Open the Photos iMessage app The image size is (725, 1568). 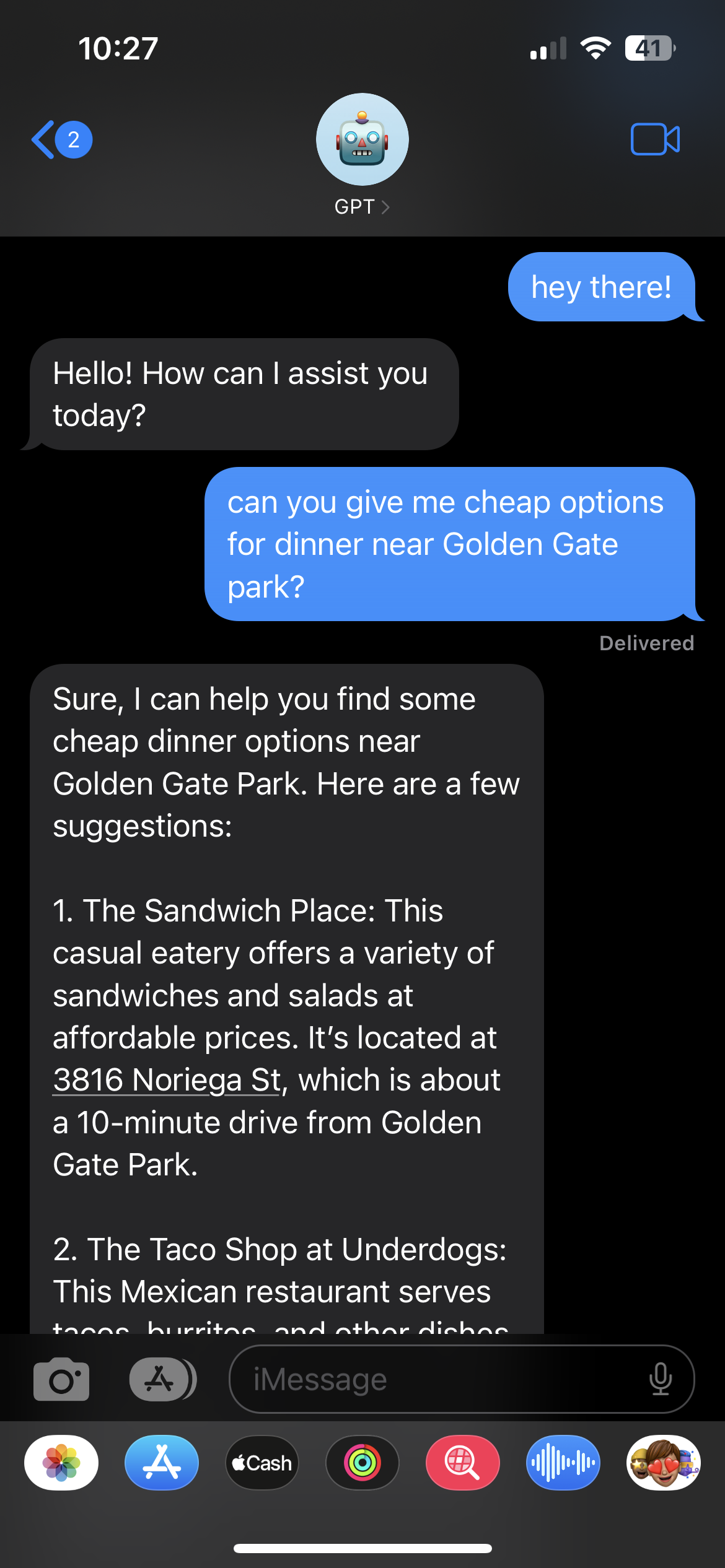tap(61, 1463)
